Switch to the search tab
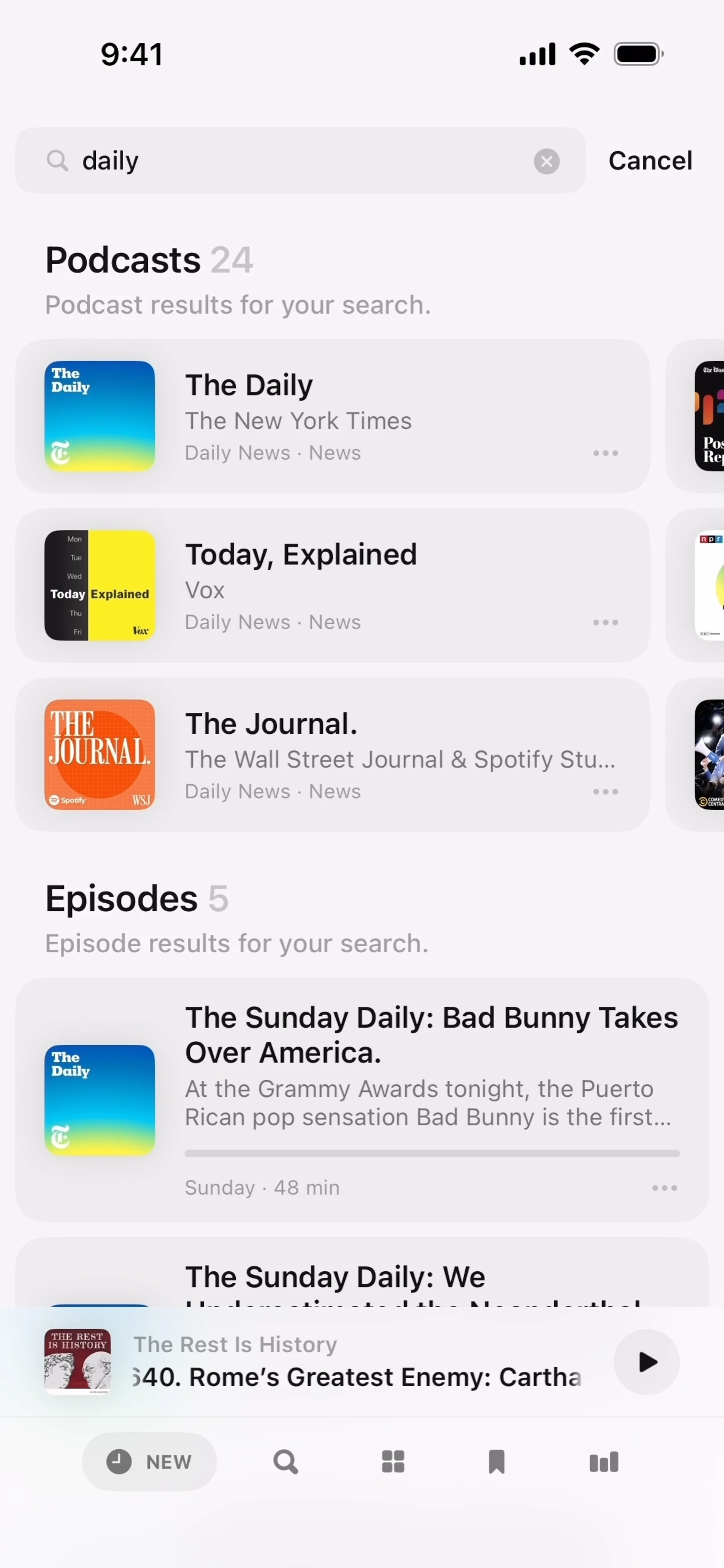Image resolution: width=724 pixels, height=1568 pixels. click(x=285, y=1461)
